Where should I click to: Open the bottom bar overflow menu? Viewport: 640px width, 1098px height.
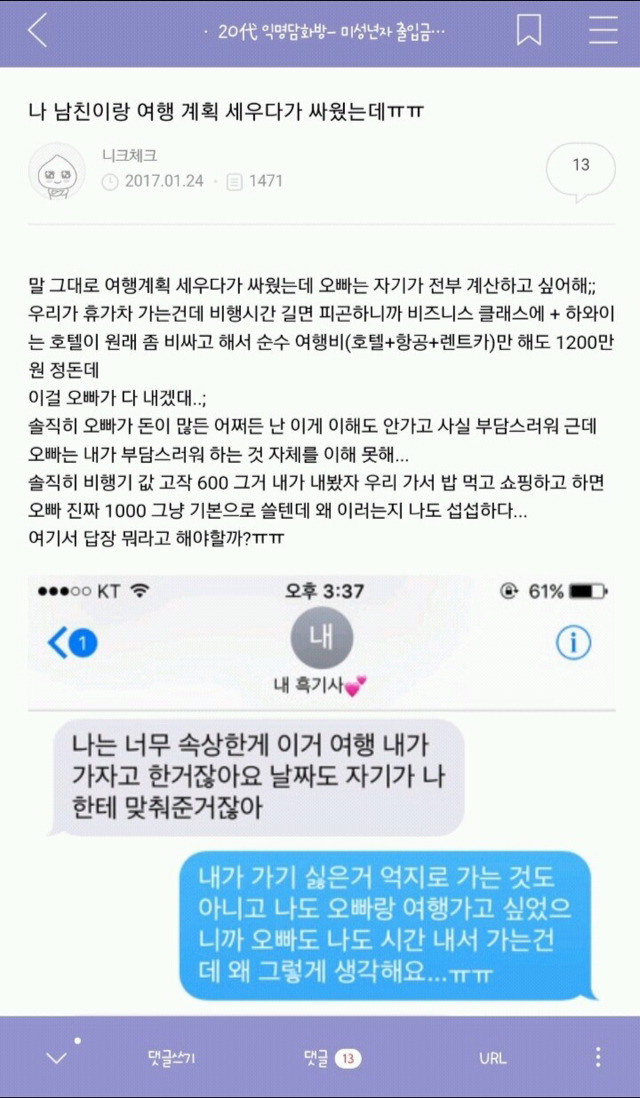coord(598,1058)
